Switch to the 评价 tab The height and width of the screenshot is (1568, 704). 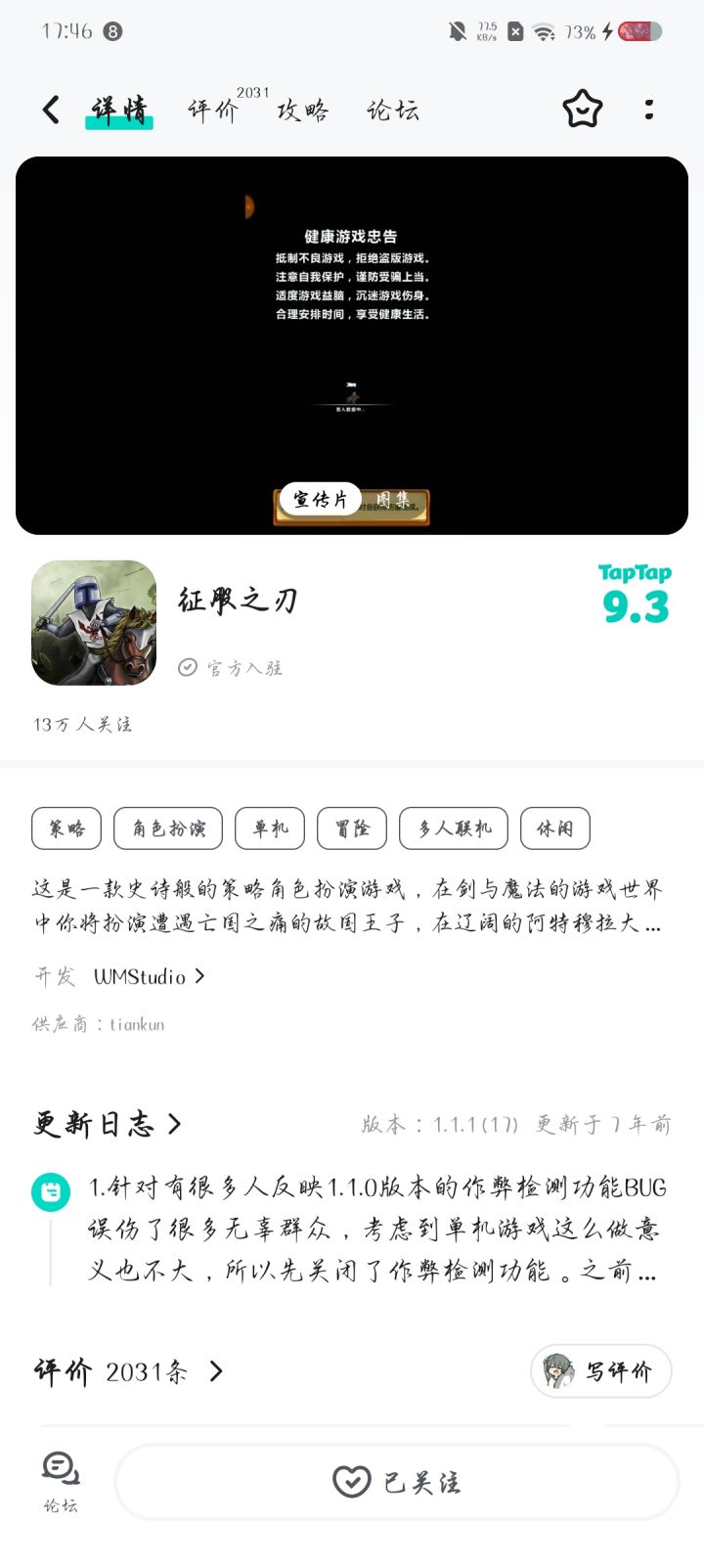[213, 110]
